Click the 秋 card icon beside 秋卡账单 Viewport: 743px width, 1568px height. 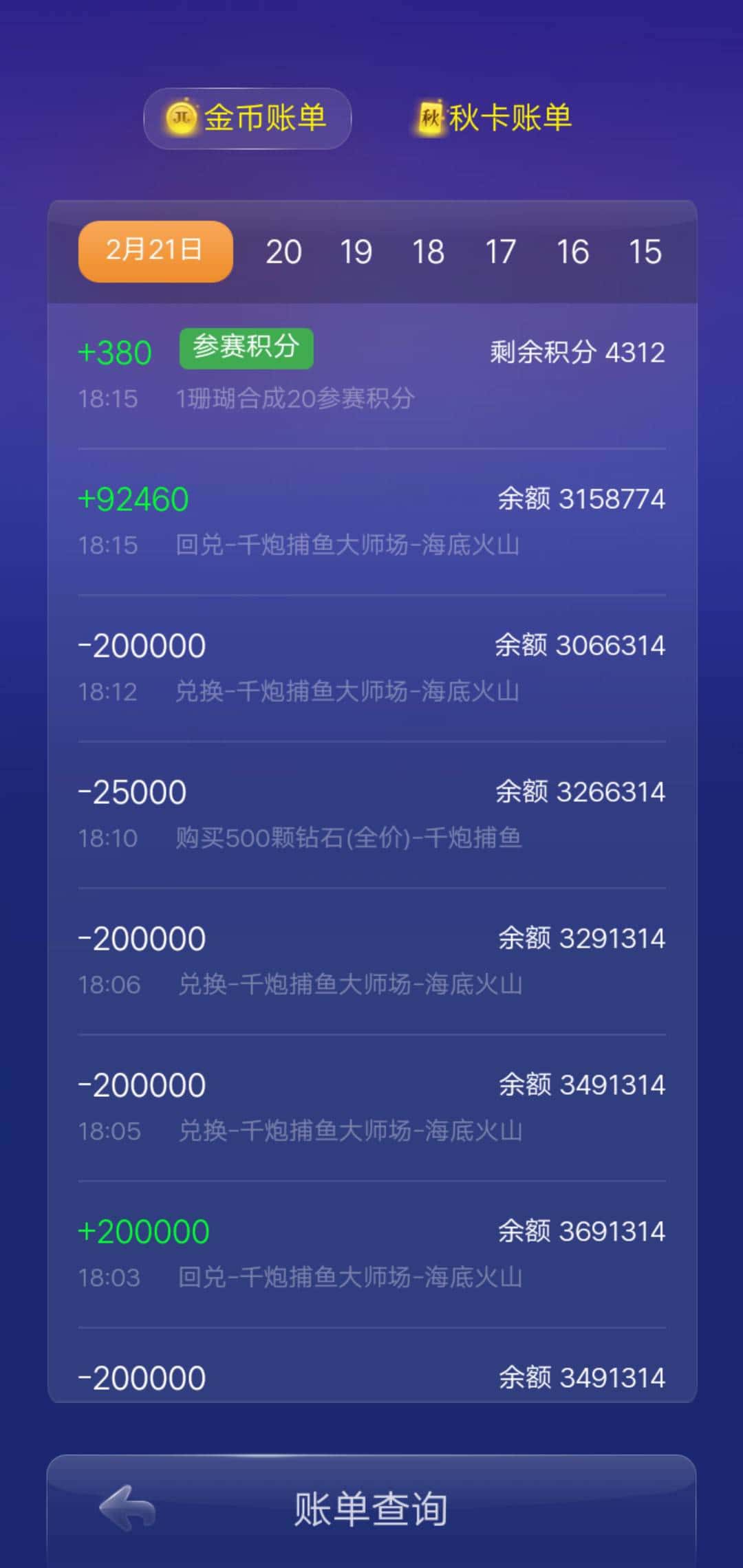[x=430, y=117]
